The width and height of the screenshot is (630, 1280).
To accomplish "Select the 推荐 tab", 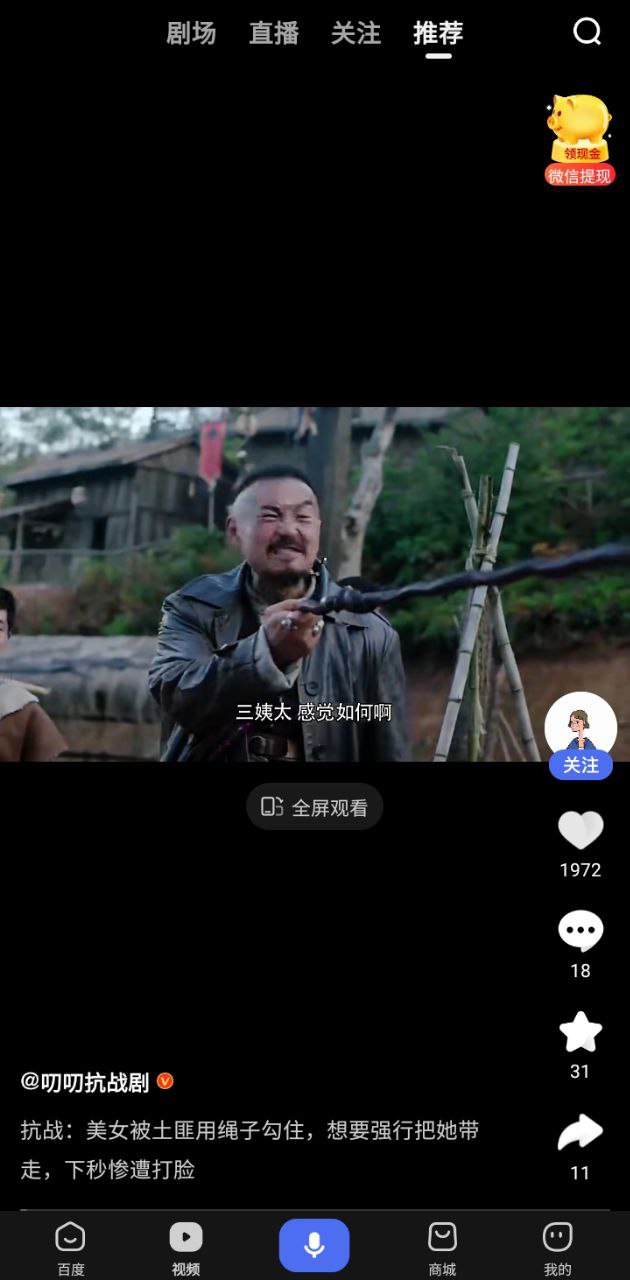I will [438, 33].
